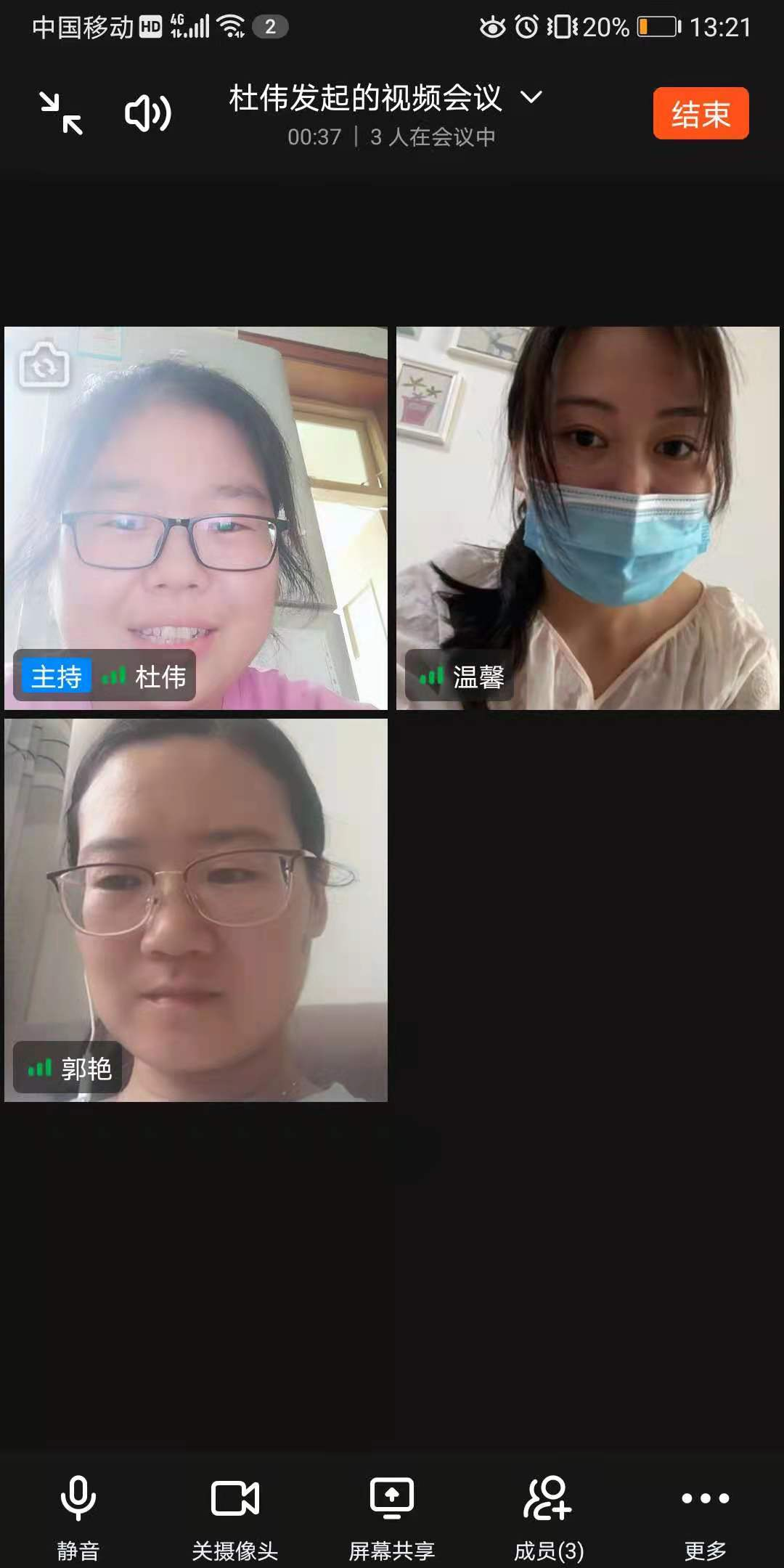Start 屏幕共享 screen sharing
The image size is (784, 1568).
[x=392, y=1514]
